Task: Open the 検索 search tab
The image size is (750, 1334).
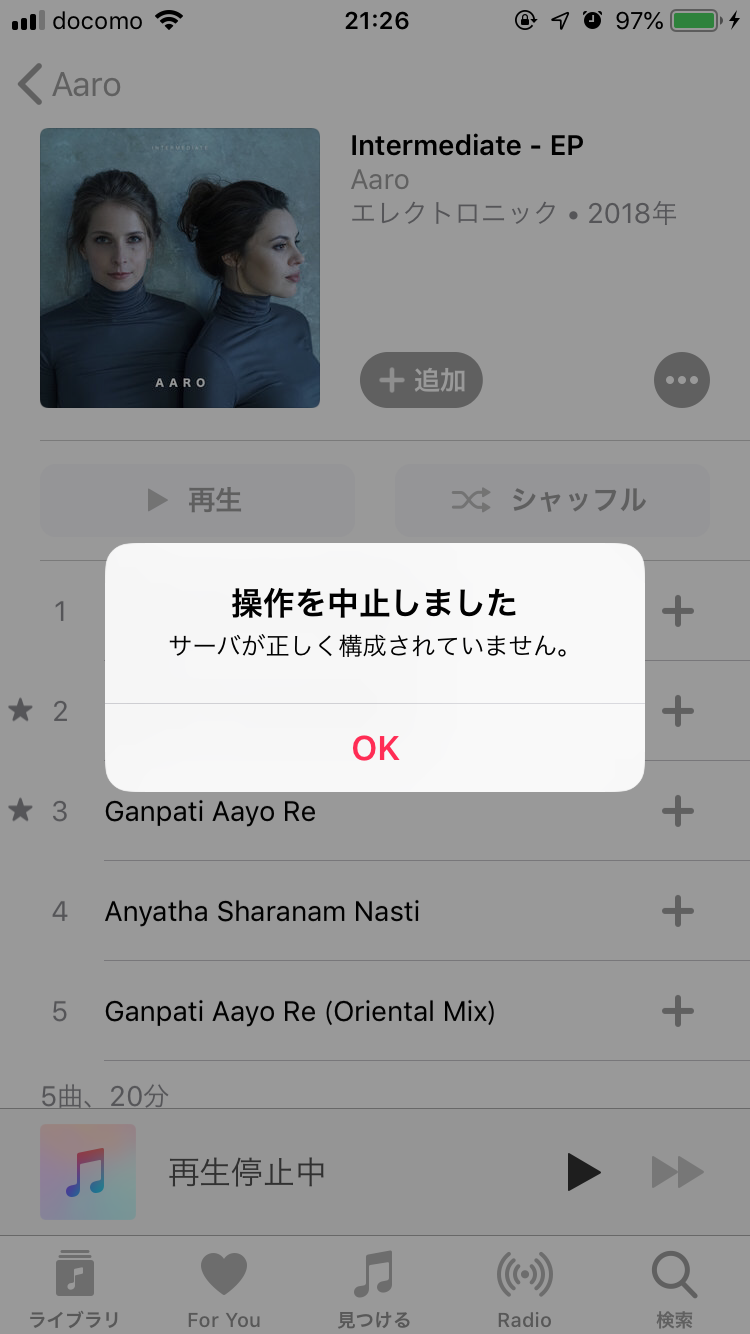Action: tap(674, 1288)
